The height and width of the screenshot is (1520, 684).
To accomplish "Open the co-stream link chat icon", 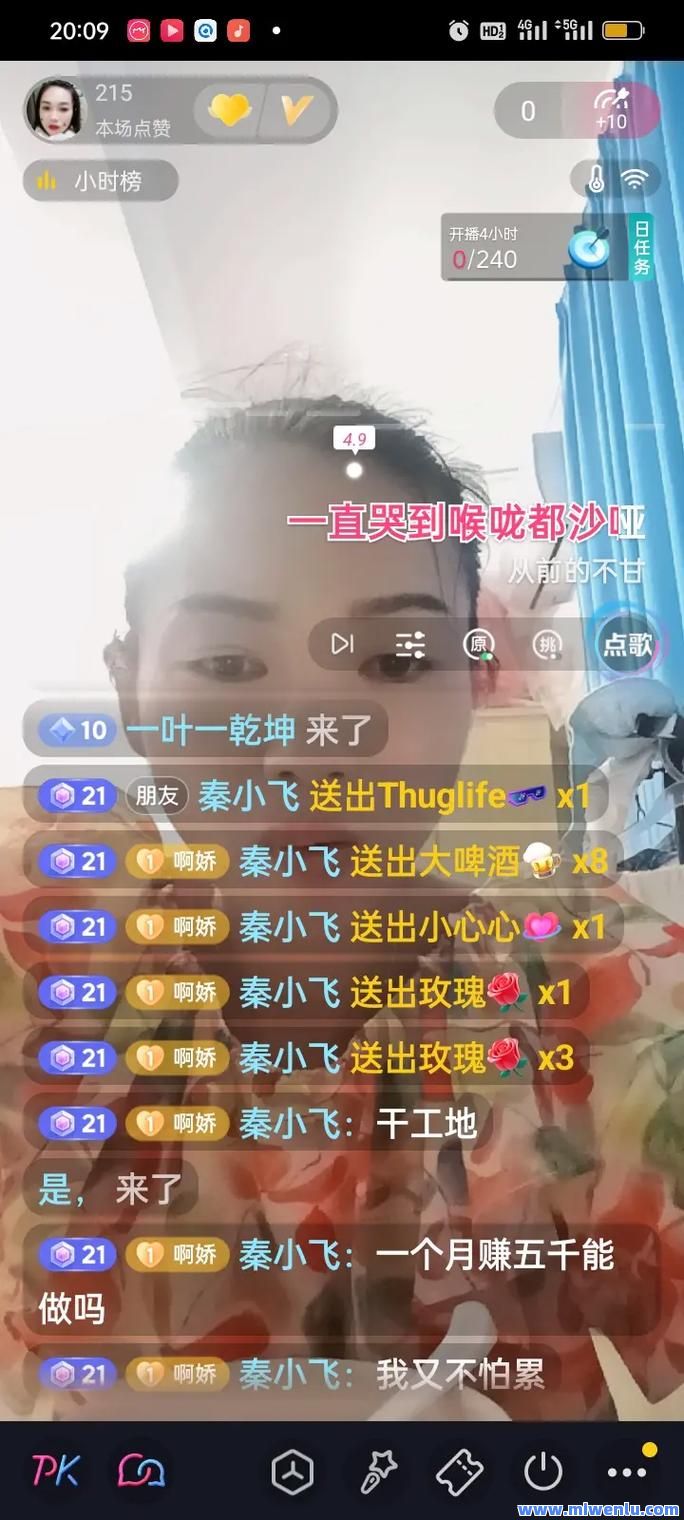I will pyautogui.click(x=142, y=1471).
